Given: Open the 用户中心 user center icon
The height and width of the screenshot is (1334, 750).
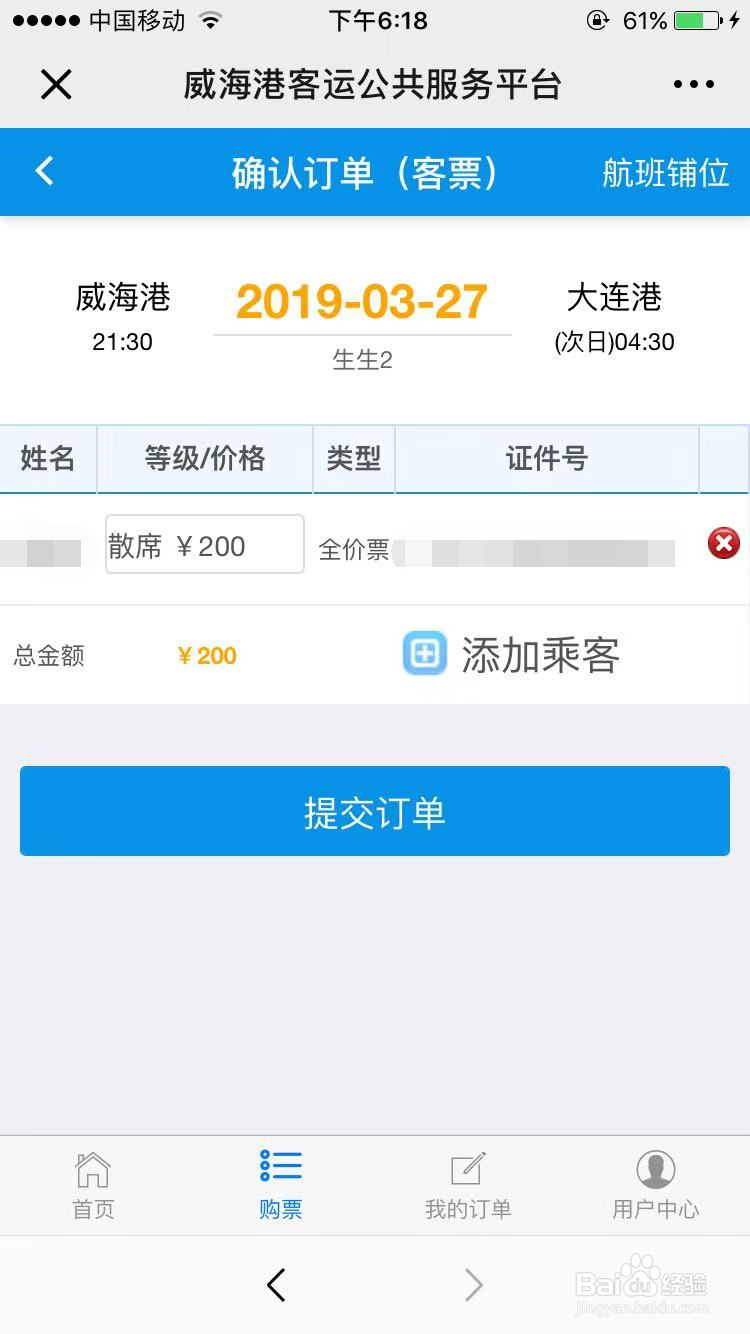Looking at the screenshot, I should tap(655, 1166).
